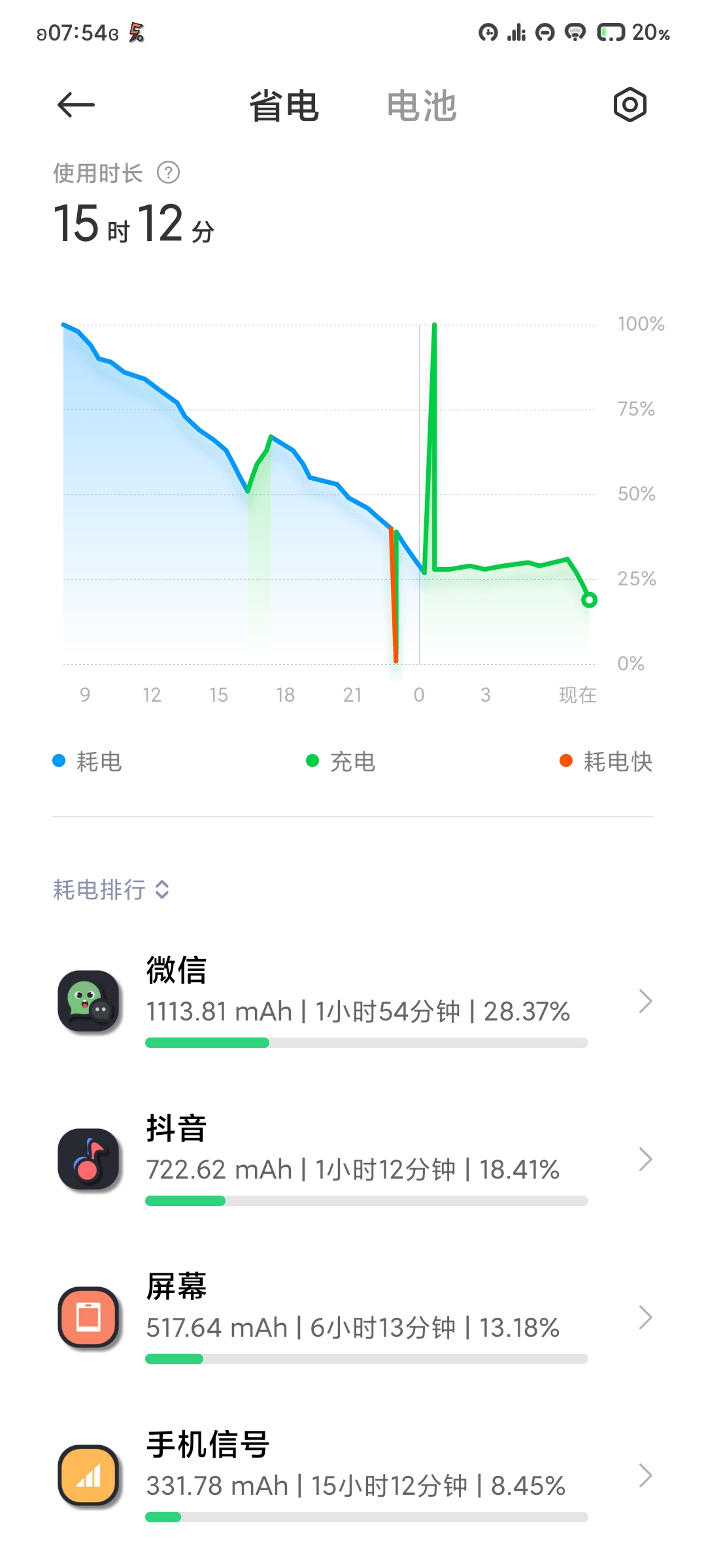Viewport: 706px width, 1568px height.
Task: Open the 耗电排行 sorting dropdown
Action: tap(111, 889)
